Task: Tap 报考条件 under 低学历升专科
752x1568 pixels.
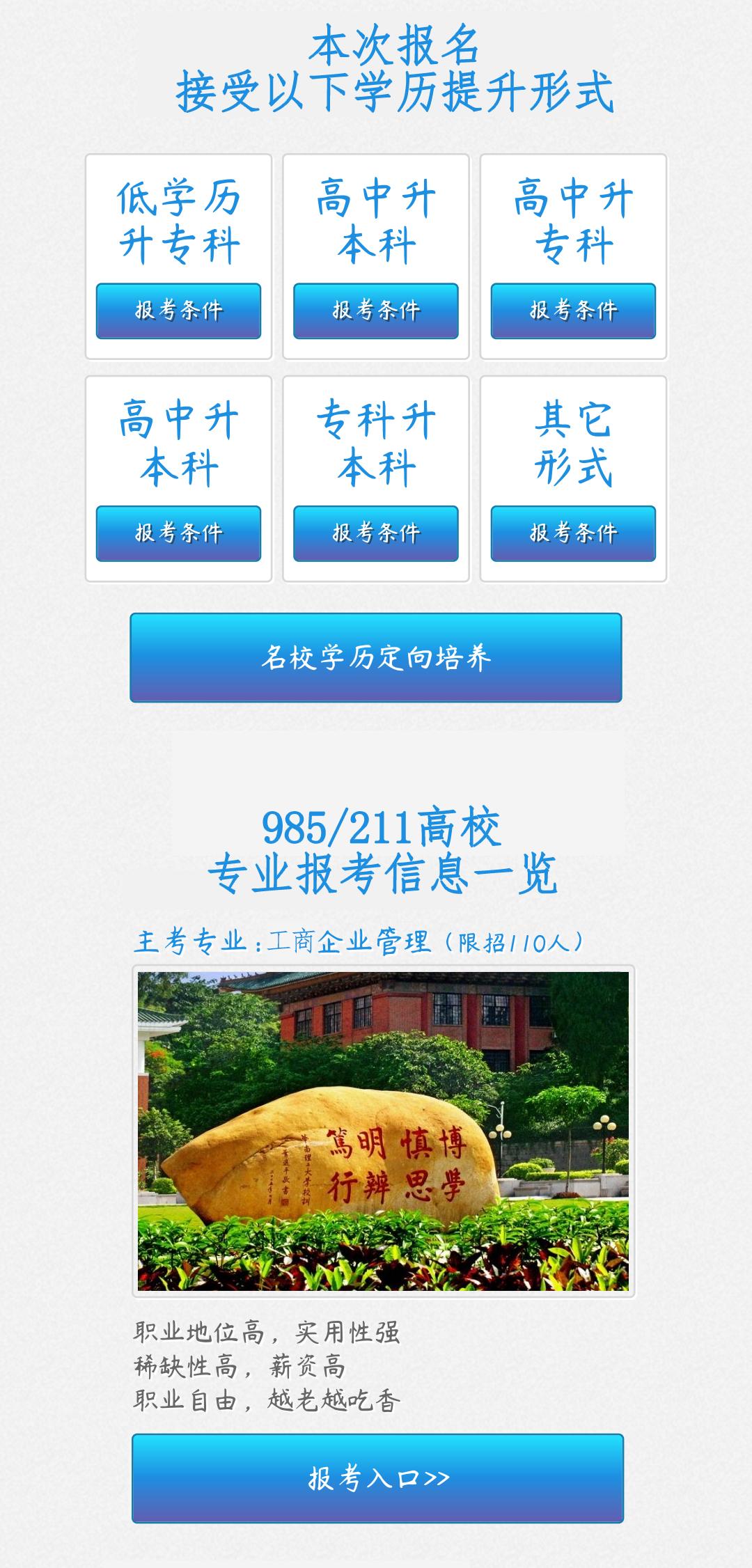Action: coord(178,311)
